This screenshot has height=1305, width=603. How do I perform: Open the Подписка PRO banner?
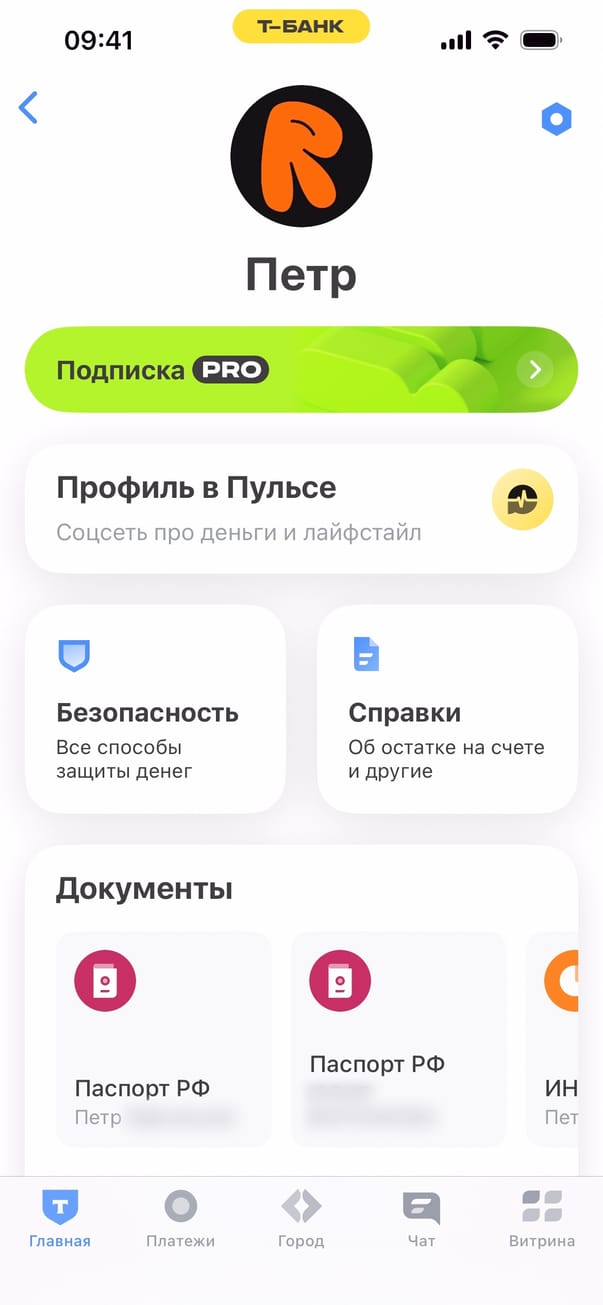click(x=301, y=370)
